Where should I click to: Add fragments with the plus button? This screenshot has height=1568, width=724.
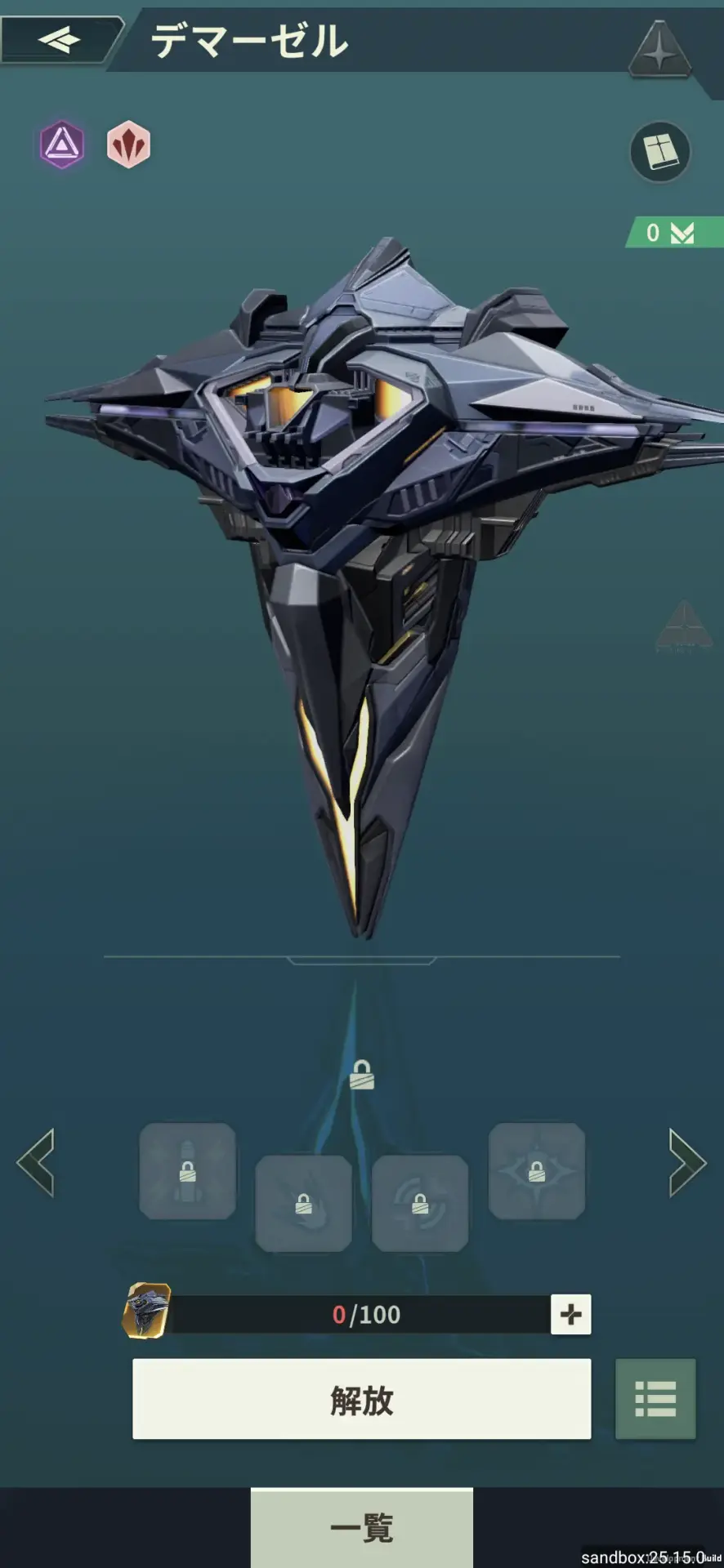(x=570, y=1314)
